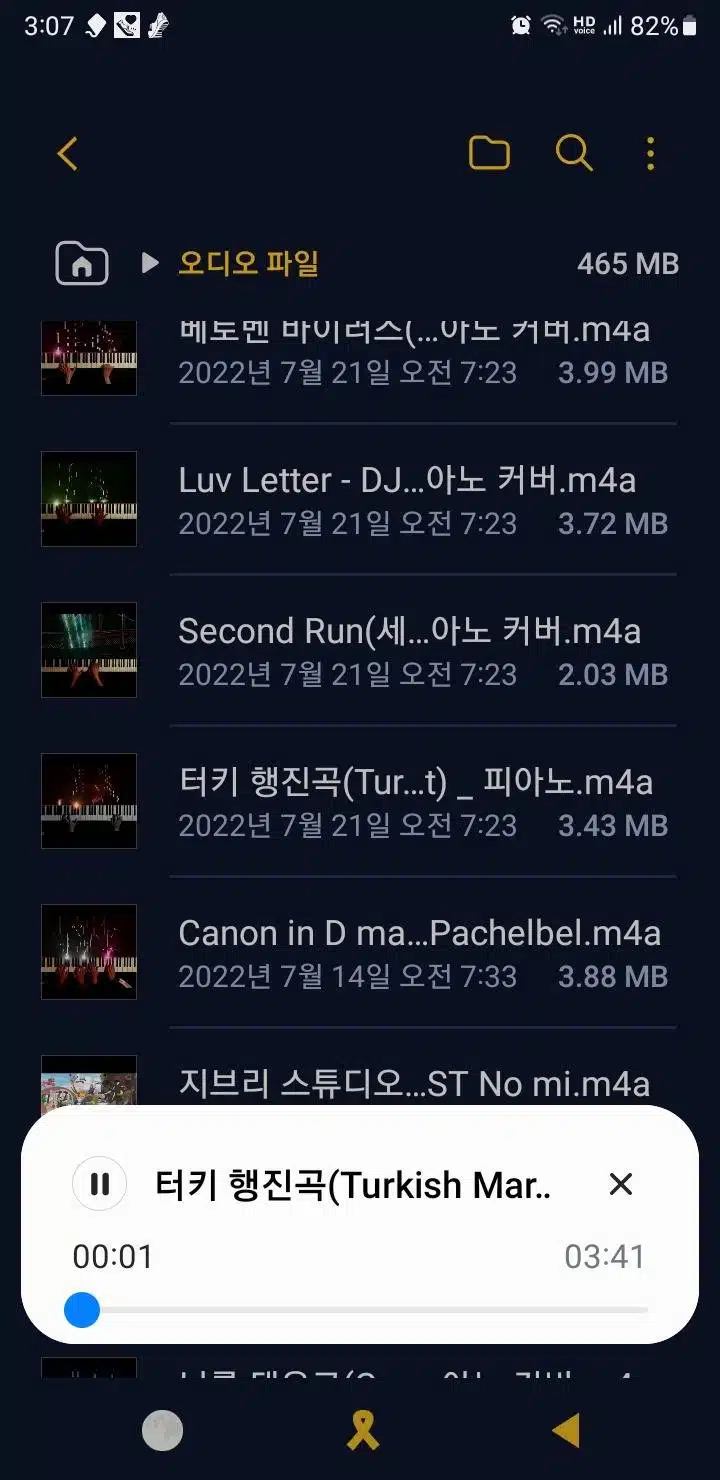Tap the playback progress slider
The height and width of the screenshot is (1480, 720).
click(360, 1310)
